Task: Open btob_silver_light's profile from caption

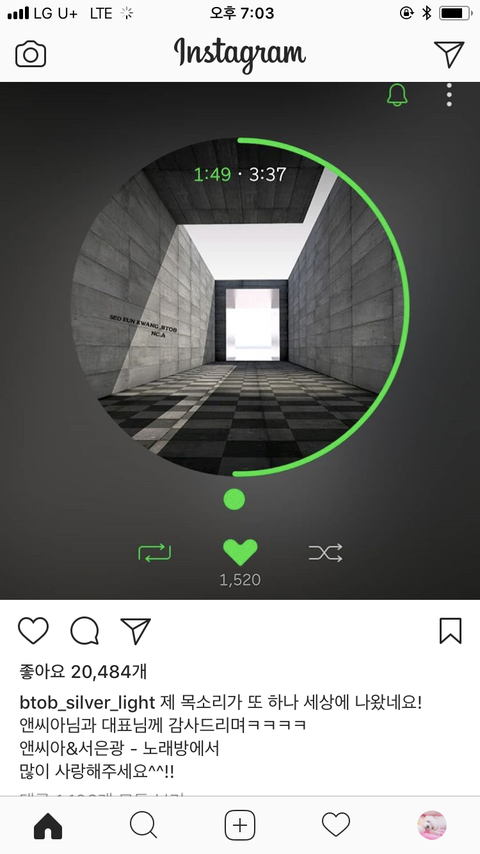Action: (87, 703)
